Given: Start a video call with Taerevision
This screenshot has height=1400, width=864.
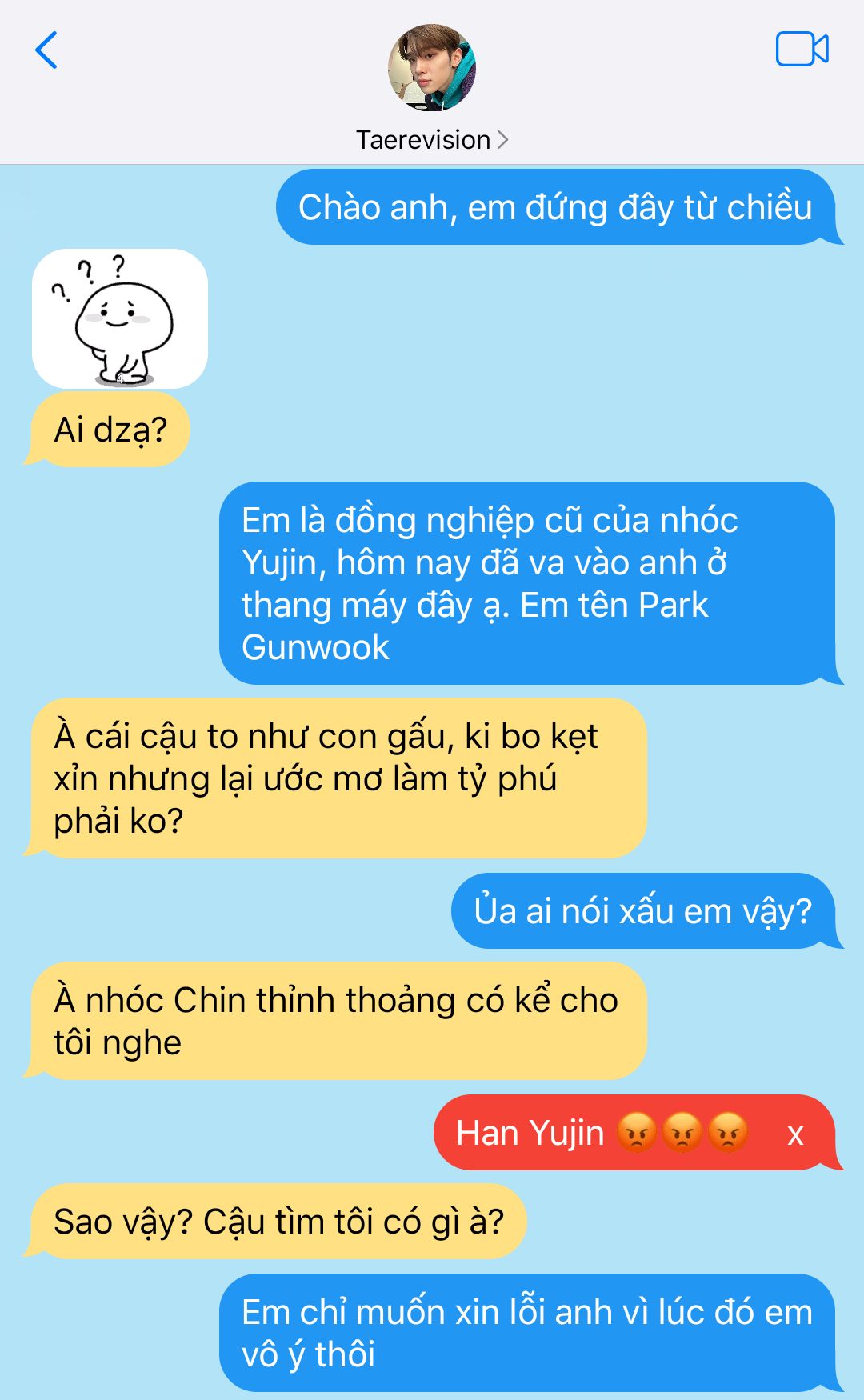Looking at the screenshot, I should click(x=802, y=50).
